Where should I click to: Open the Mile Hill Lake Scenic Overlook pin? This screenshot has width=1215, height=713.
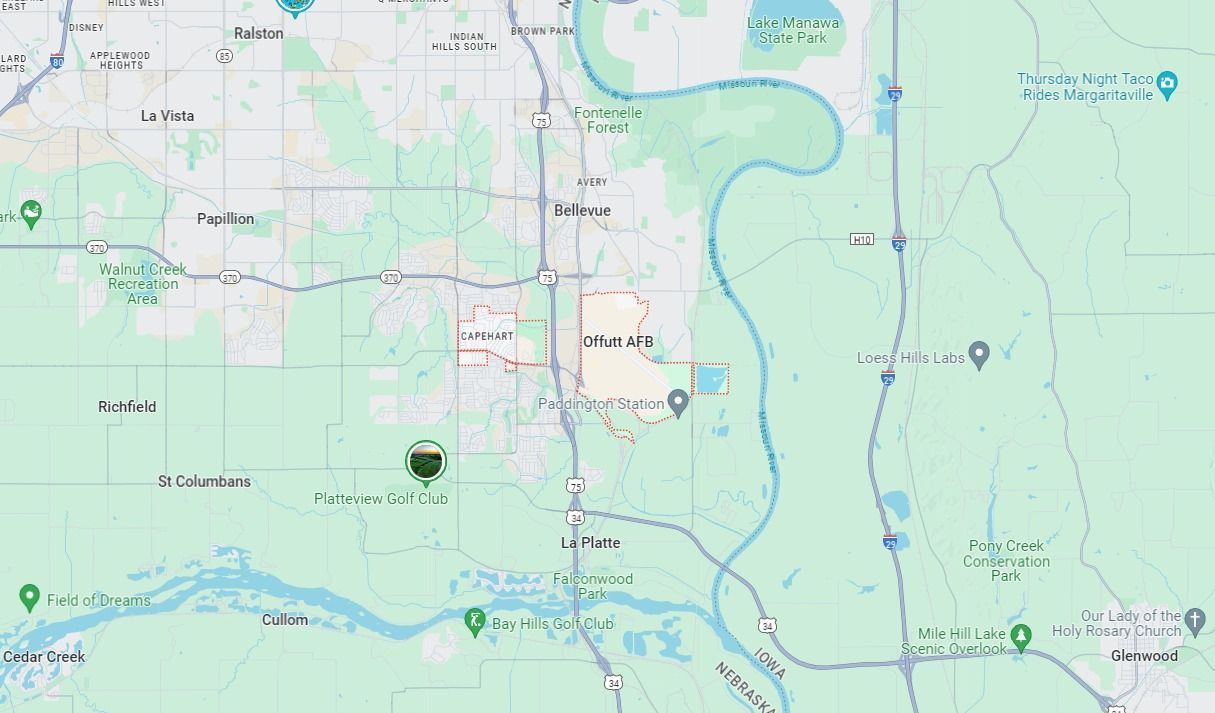coord(1020,635)
